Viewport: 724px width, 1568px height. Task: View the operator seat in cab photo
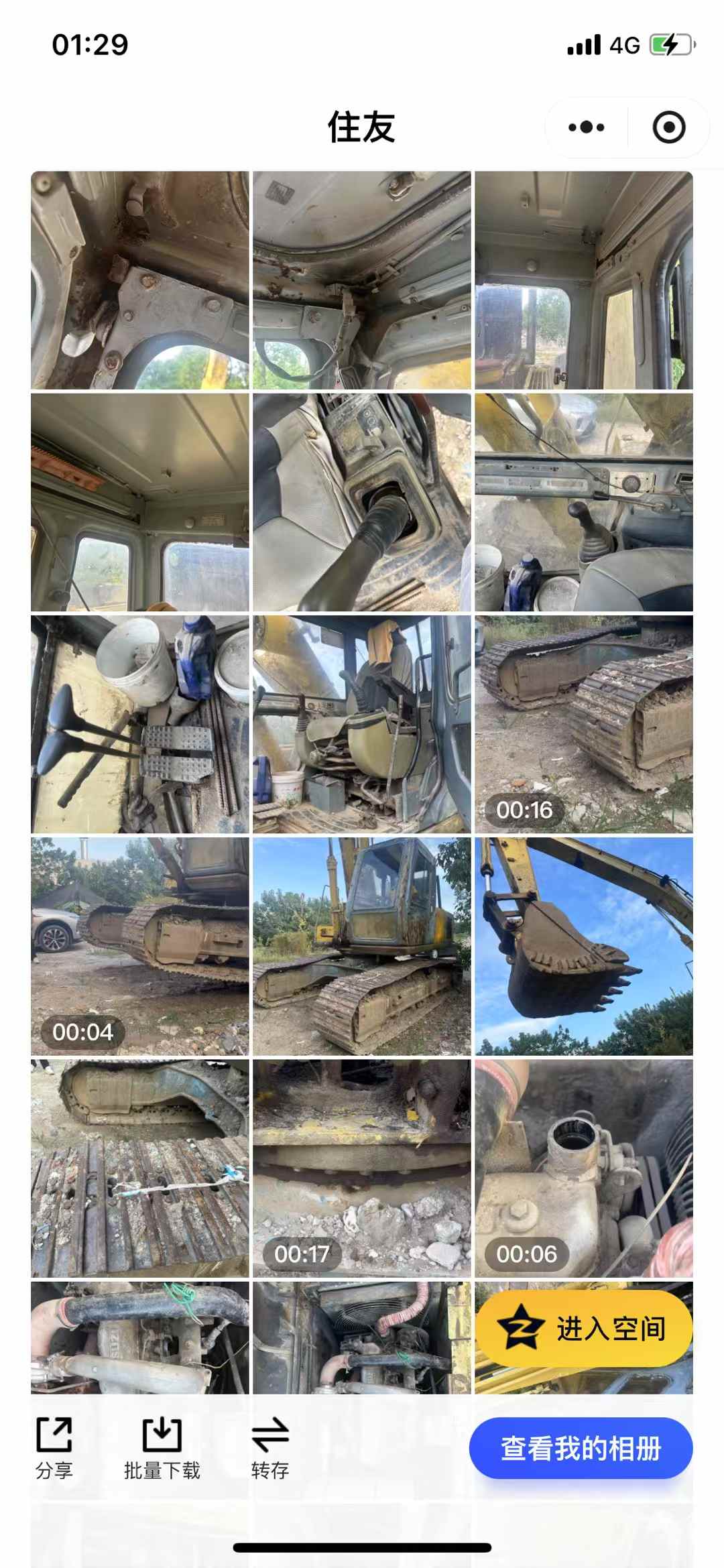[361, 724]
